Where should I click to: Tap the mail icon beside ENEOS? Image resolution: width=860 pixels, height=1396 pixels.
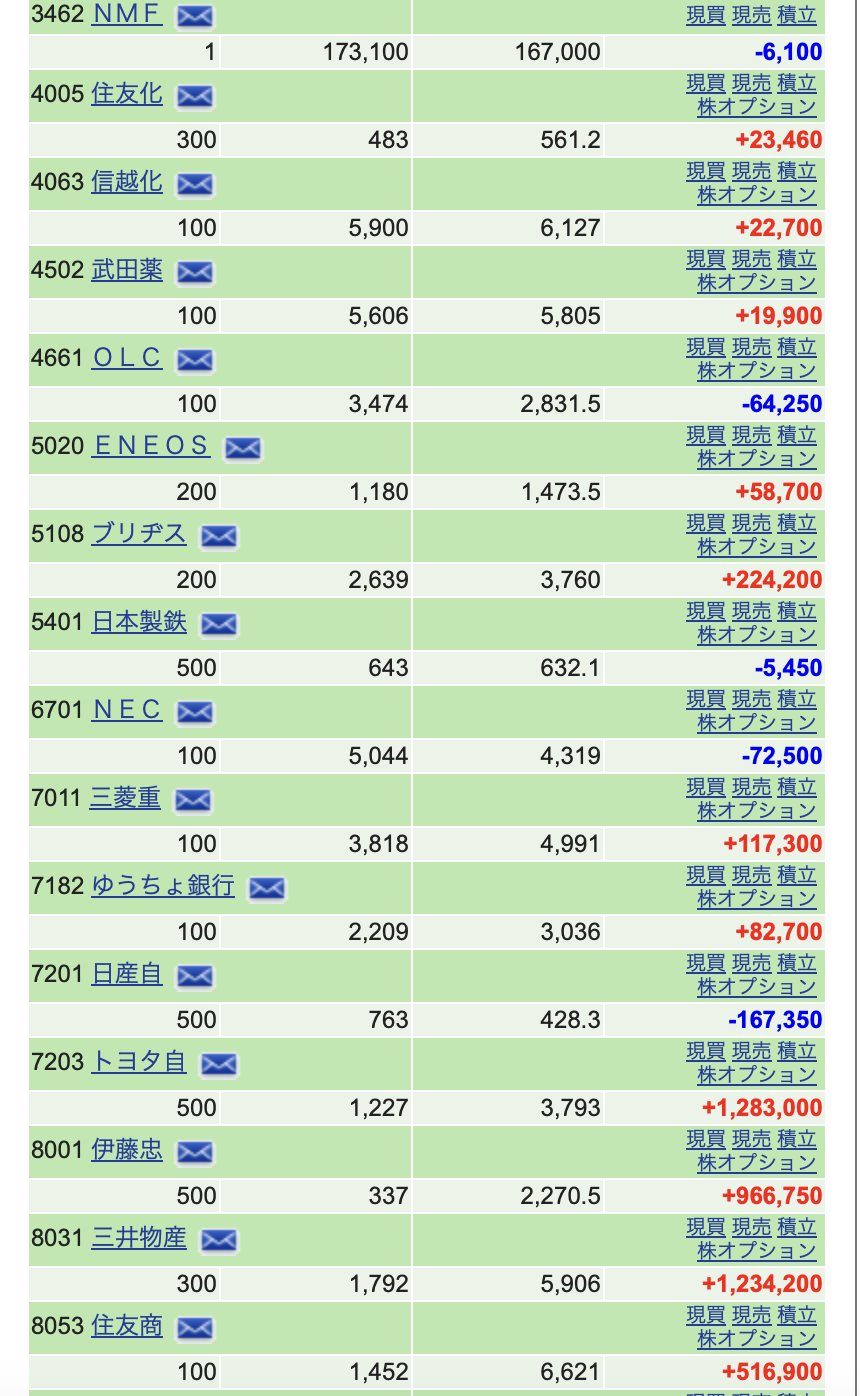(243, 449)
